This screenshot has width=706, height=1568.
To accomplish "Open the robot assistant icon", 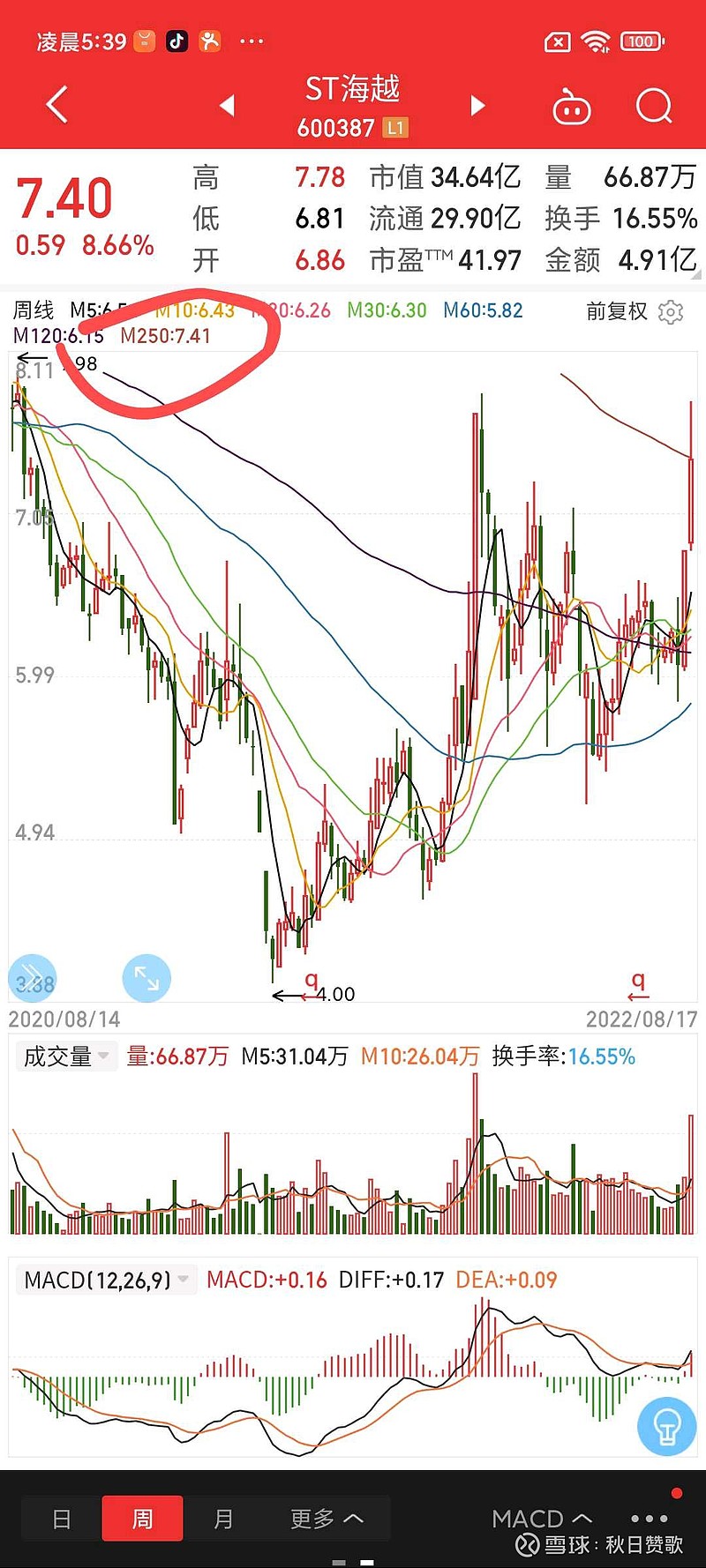I will tap(571, 107).
